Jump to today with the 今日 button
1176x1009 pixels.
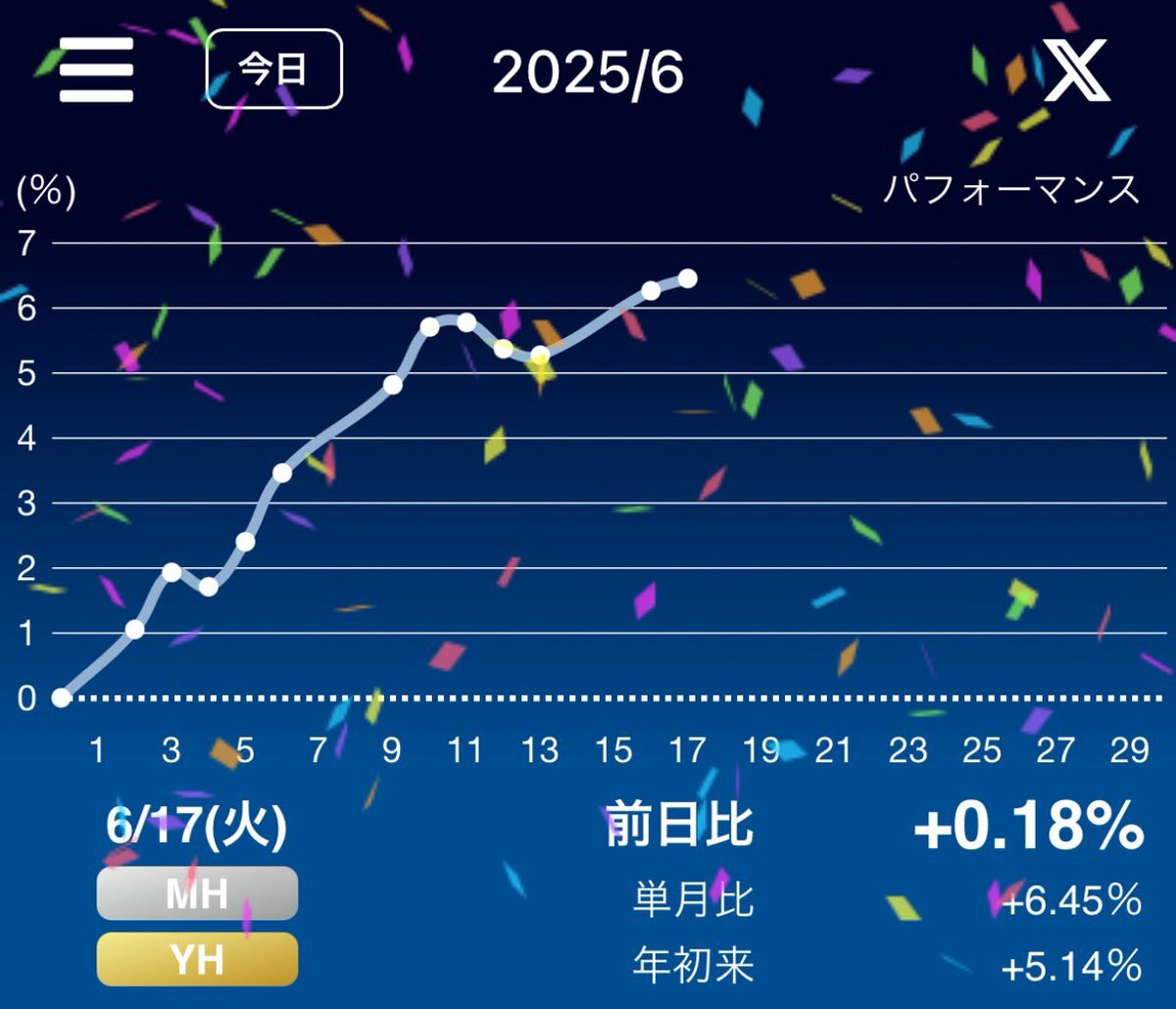pos(273,69)
